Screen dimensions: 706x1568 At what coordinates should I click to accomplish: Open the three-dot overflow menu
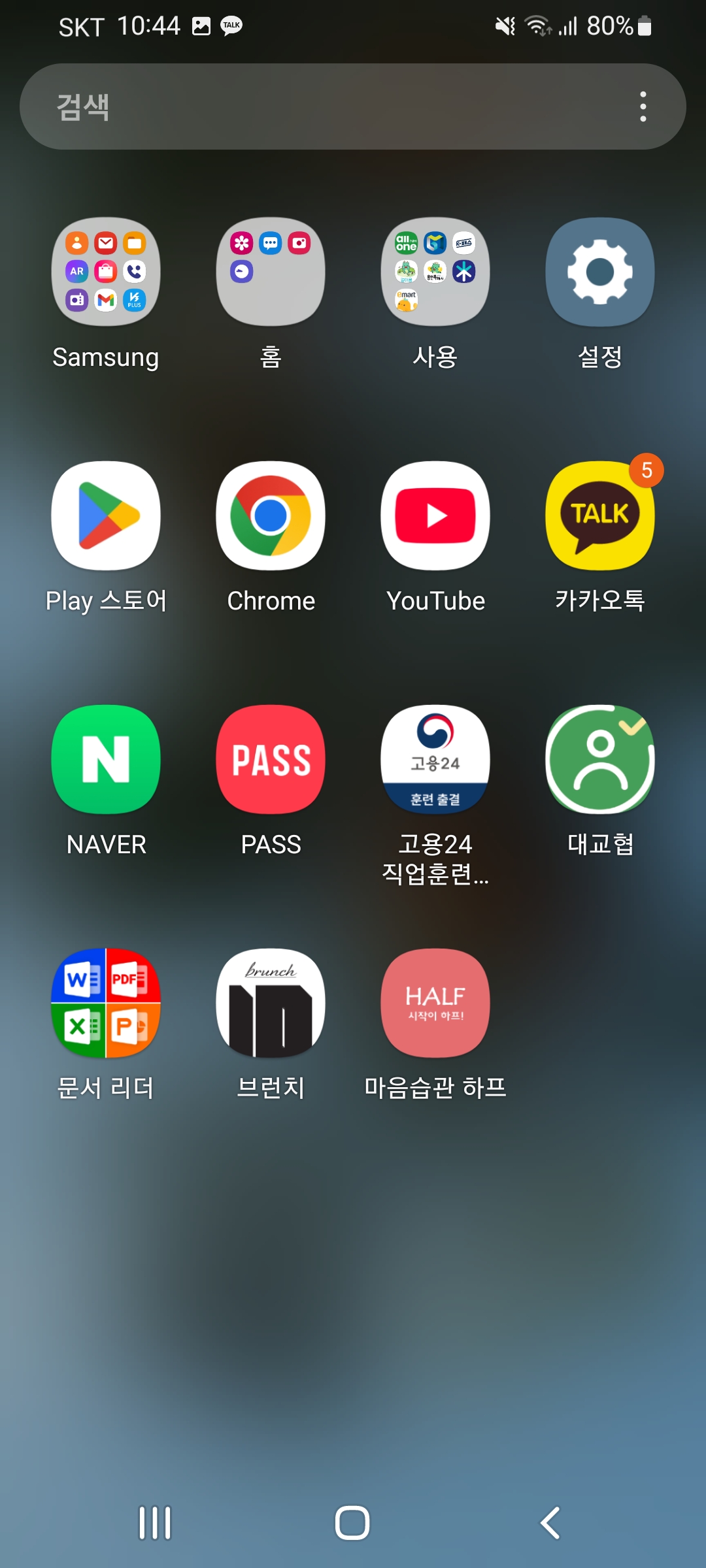pyautogui.click(x=643, y=106)
